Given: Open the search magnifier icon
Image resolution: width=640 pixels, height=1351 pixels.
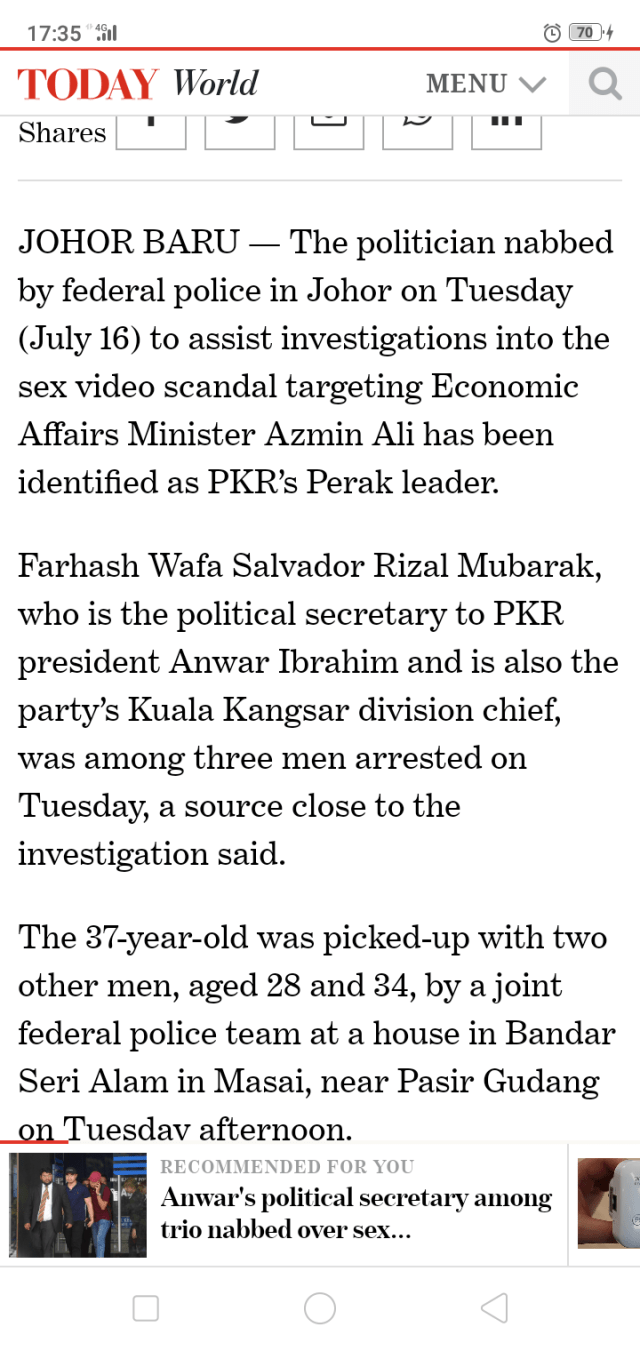Looking at the screenshot, I should (x=604, y=83).
